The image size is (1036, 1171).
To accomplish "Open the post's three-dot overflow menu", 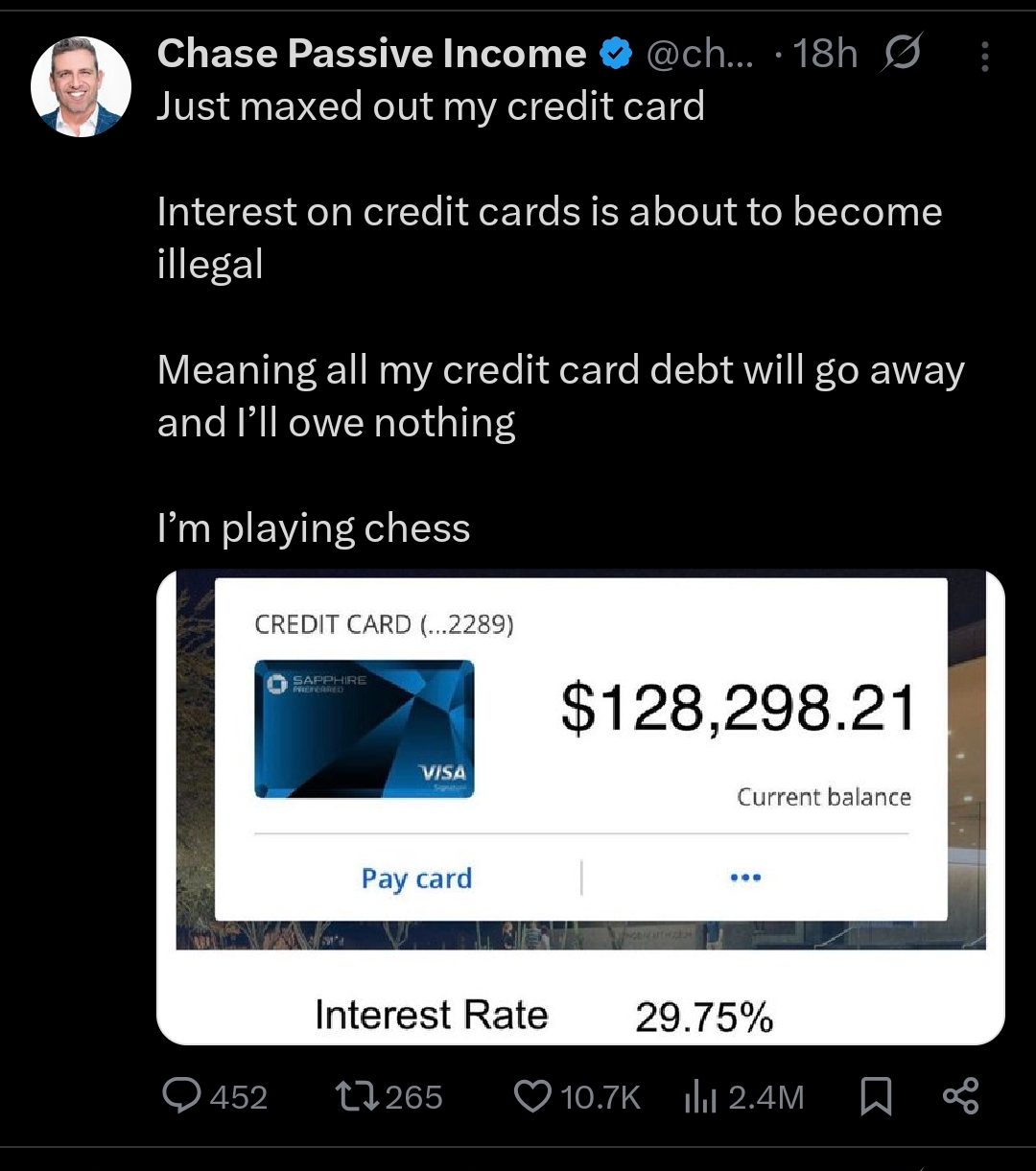I will (985, 59).
